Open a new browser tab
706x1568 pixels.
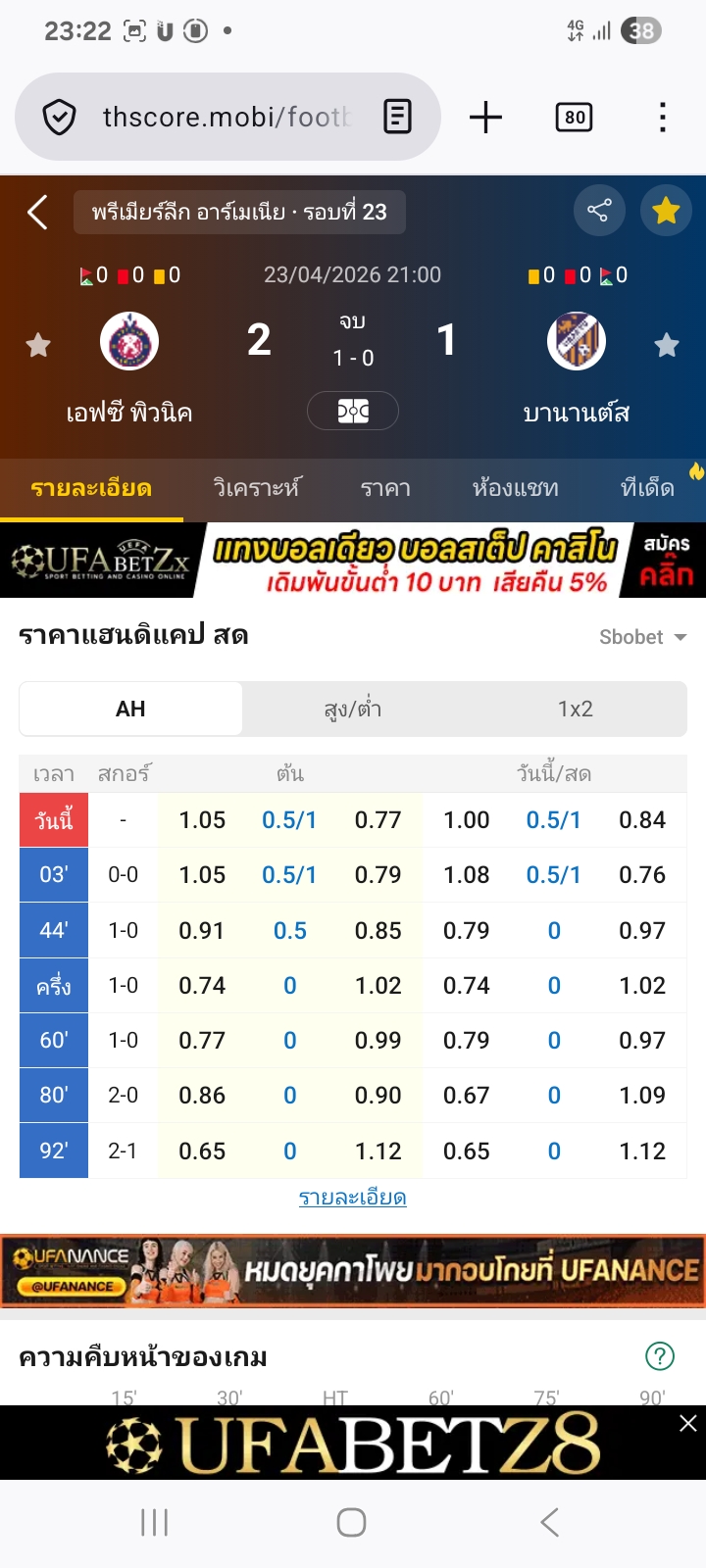[485, 118]
